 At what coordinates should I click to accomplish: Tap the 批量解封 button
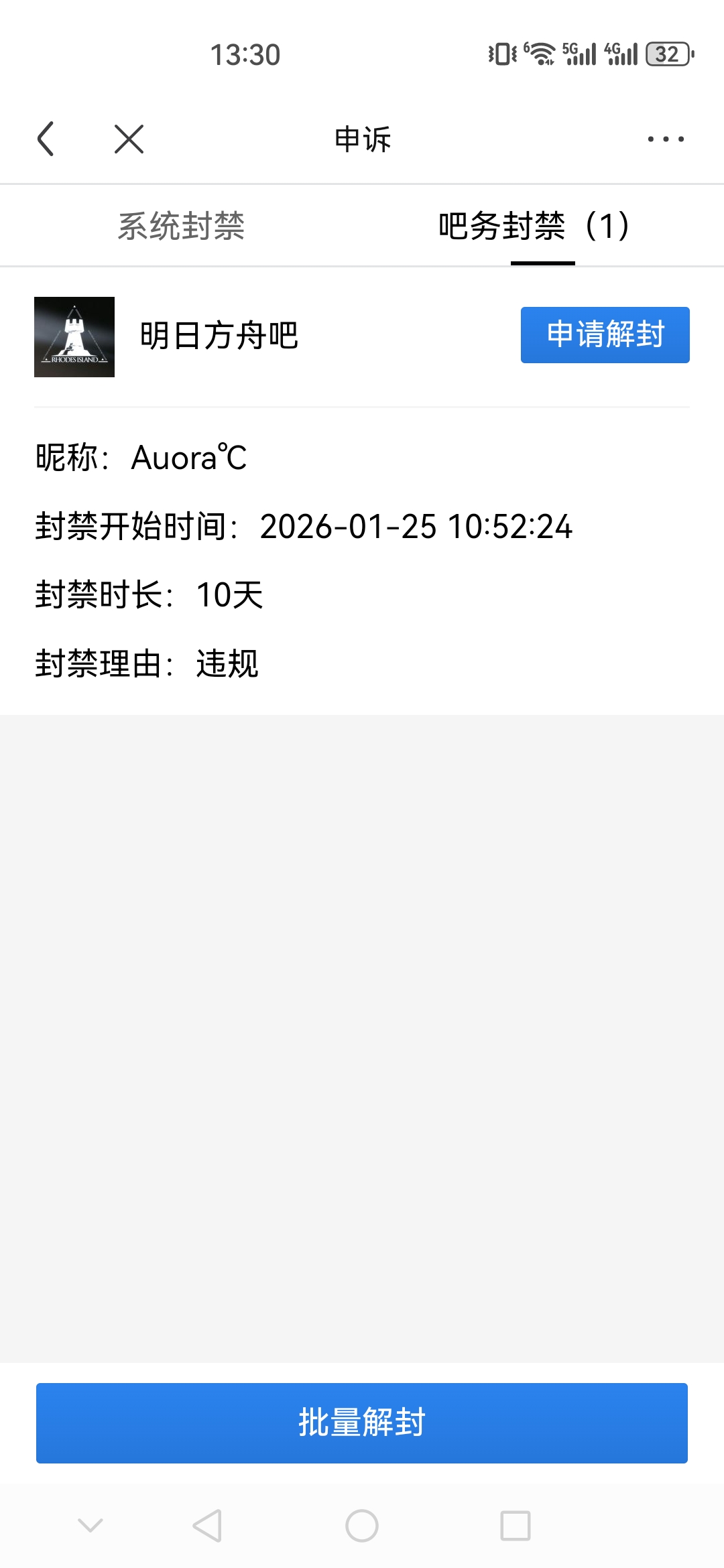362,1423
